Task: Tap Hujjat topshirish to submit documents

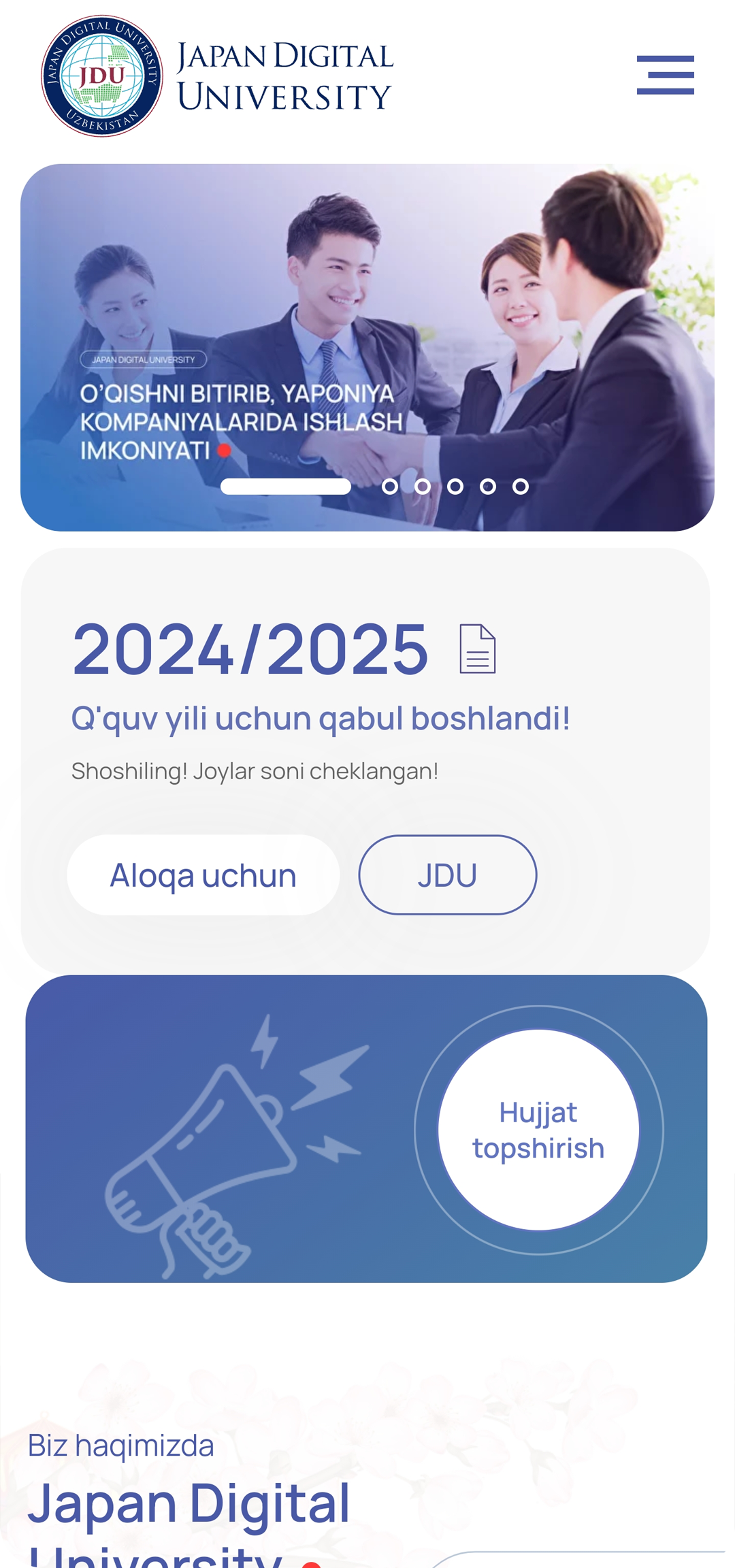Action: [538, 1130]
